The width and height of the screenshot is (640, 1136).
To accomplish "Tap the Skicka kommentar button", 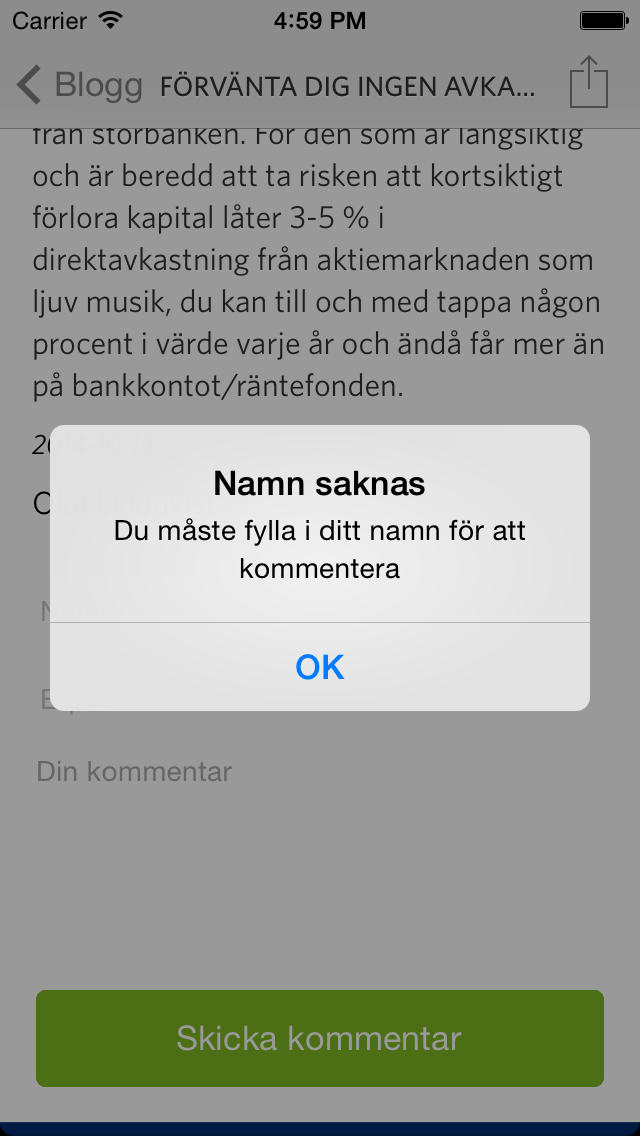I will tap(320, 1038).
